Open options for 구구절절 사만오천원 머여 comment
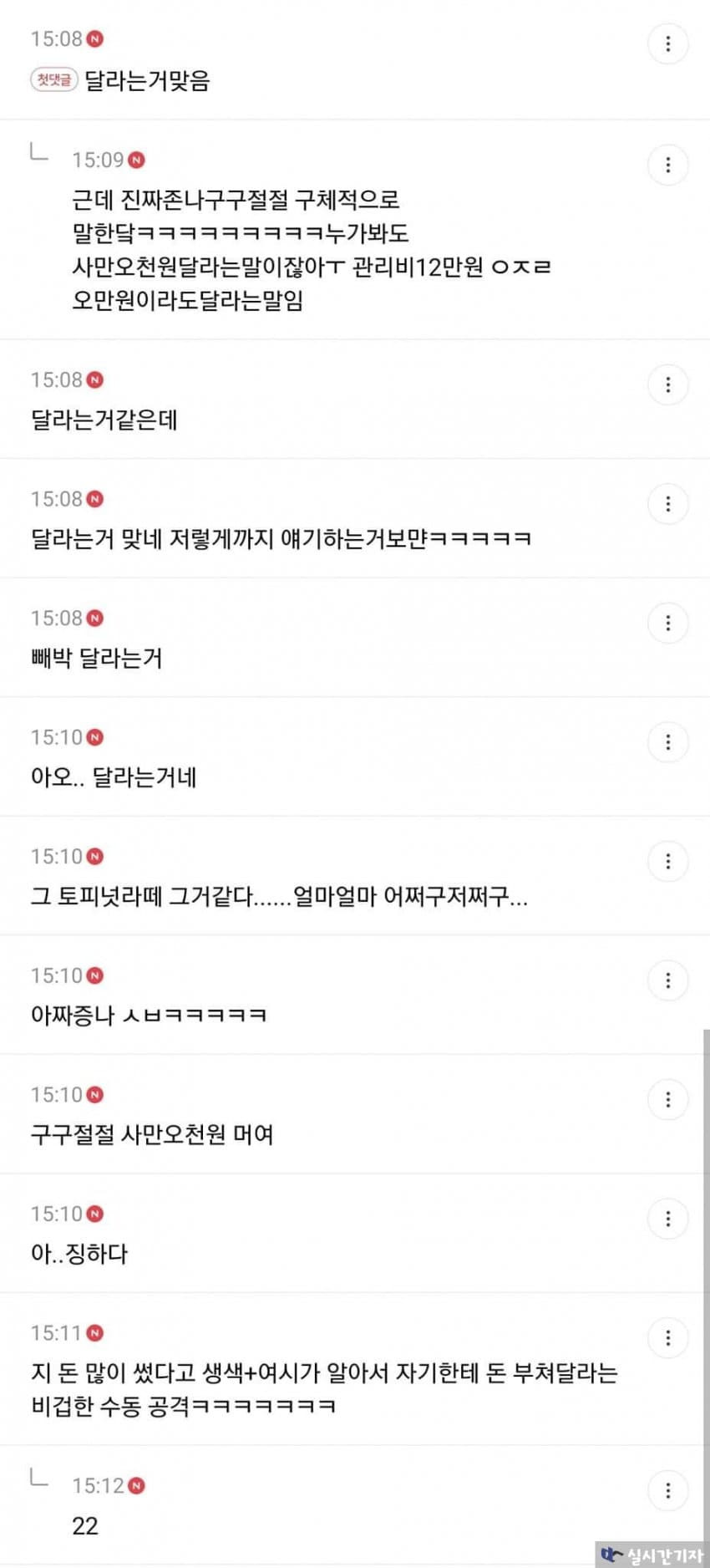710x1568 pixels. click(667, 1099)
